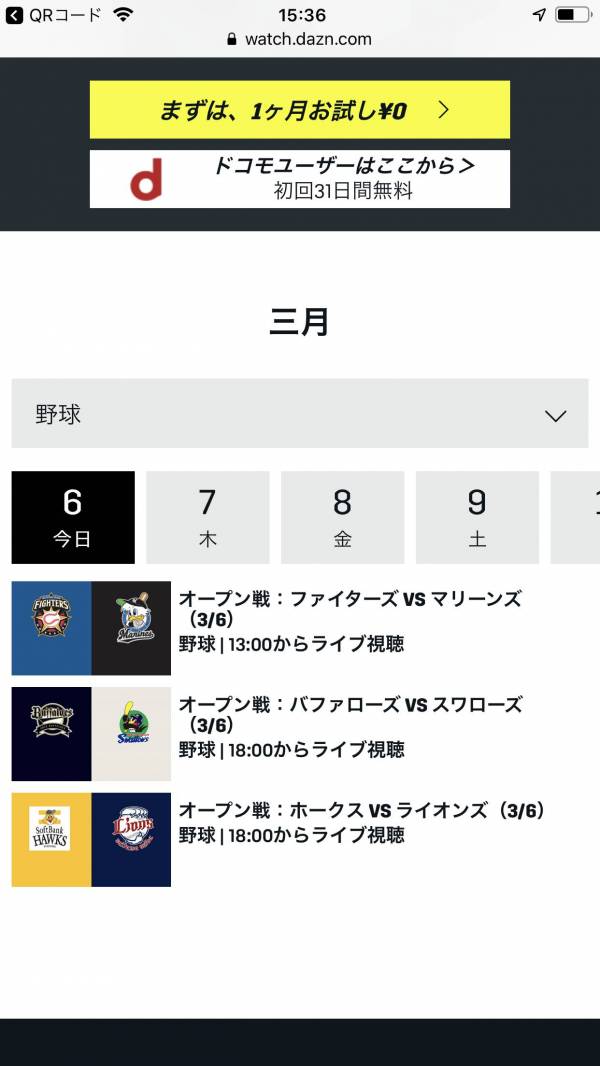Switch to the 9 土 date tab
Screen dimensions: 600x1066
pyautogui.click(x=477, y=517)
